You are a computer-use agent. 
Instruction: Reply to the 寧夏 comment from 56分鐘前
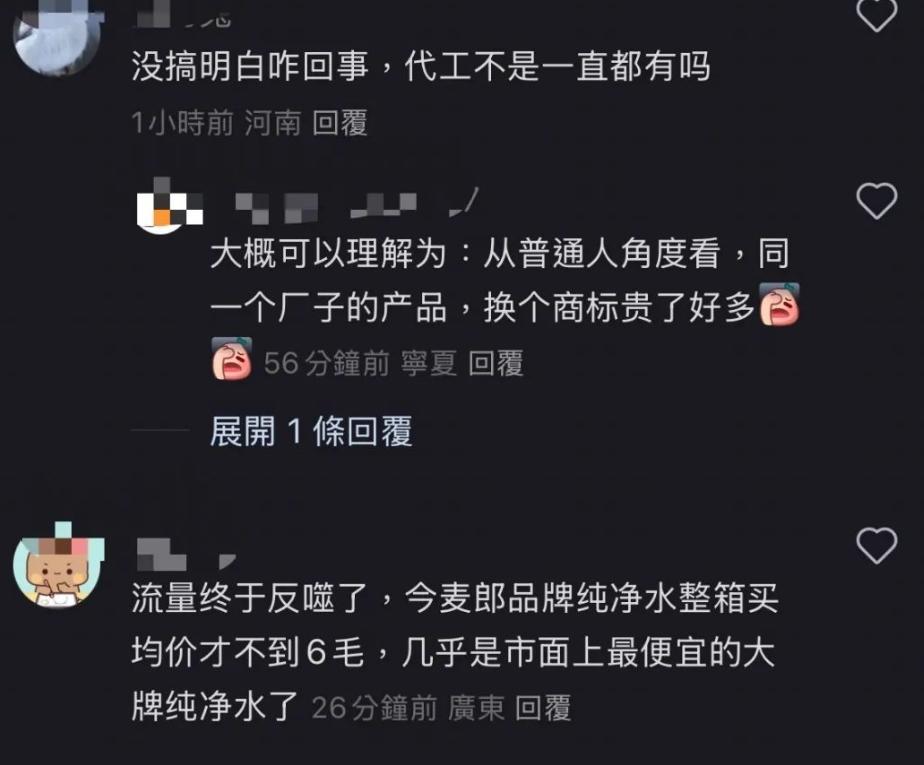(x=496, y=364)
